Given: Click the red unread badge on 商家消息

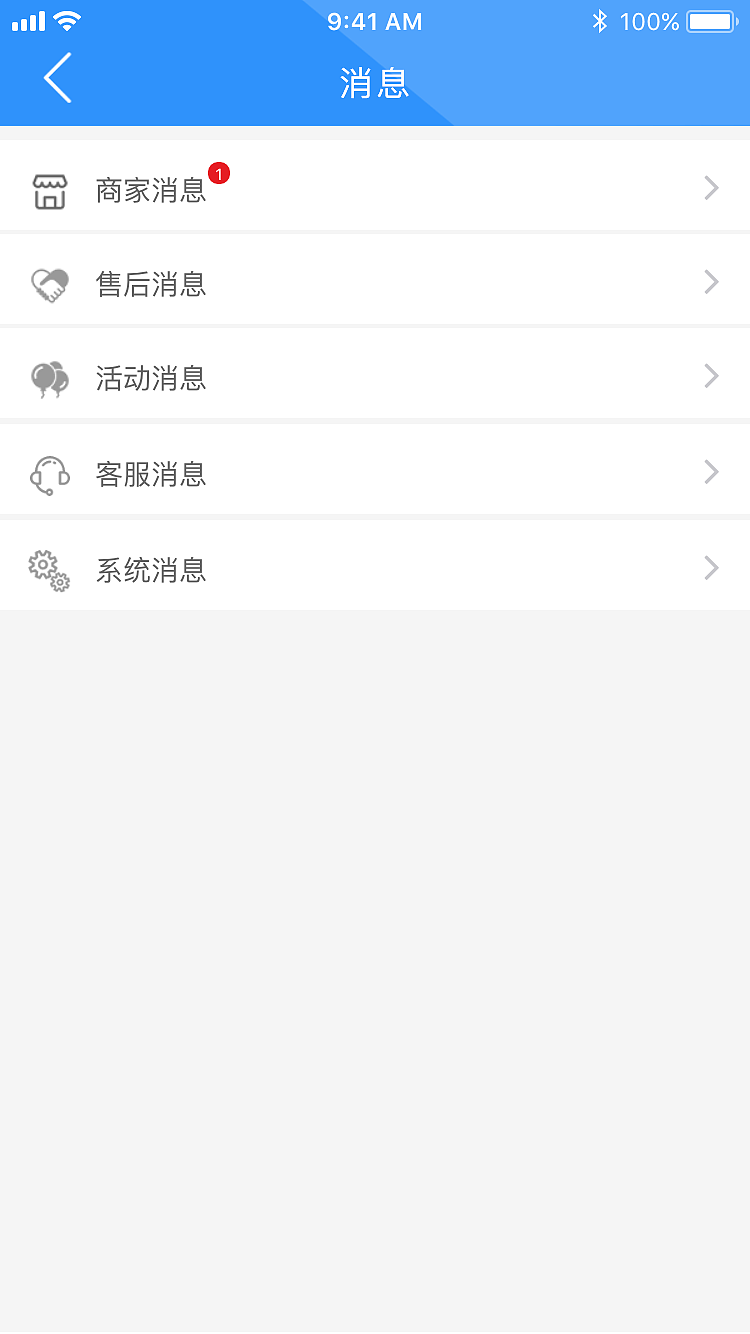Looking at the screenshot, I should coord(218,172).
